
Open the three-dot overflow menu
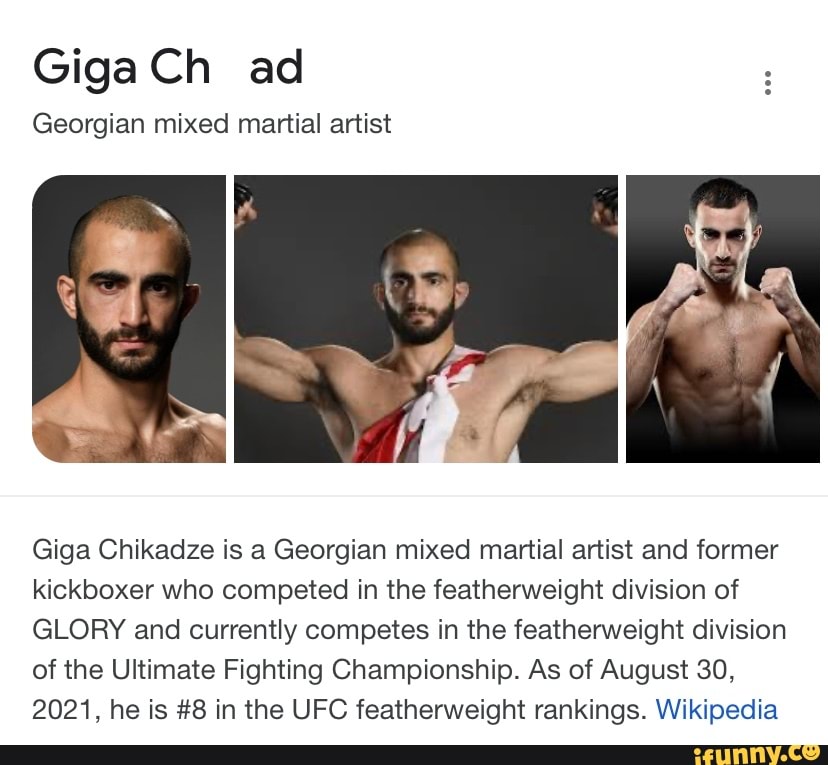click(x=768, y=82)
